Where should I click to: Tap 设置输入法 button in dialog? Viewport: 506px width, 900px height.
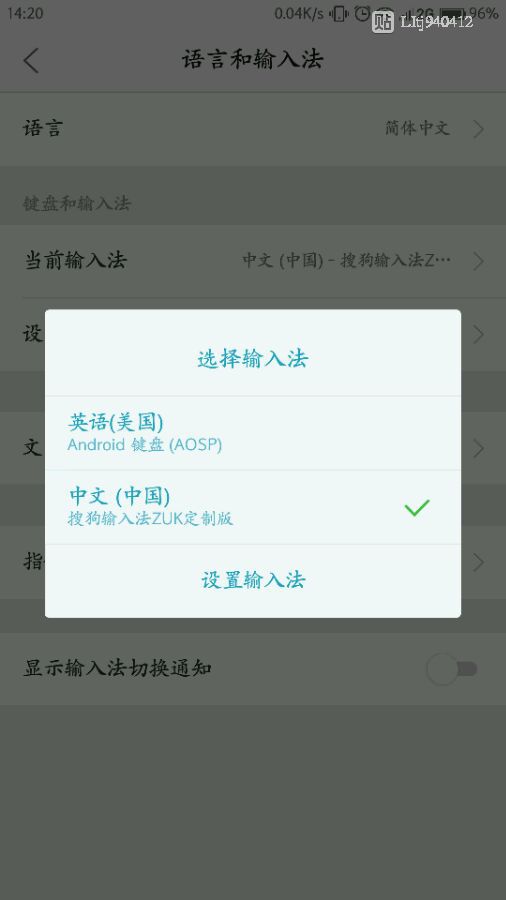(x=252, y=580)
